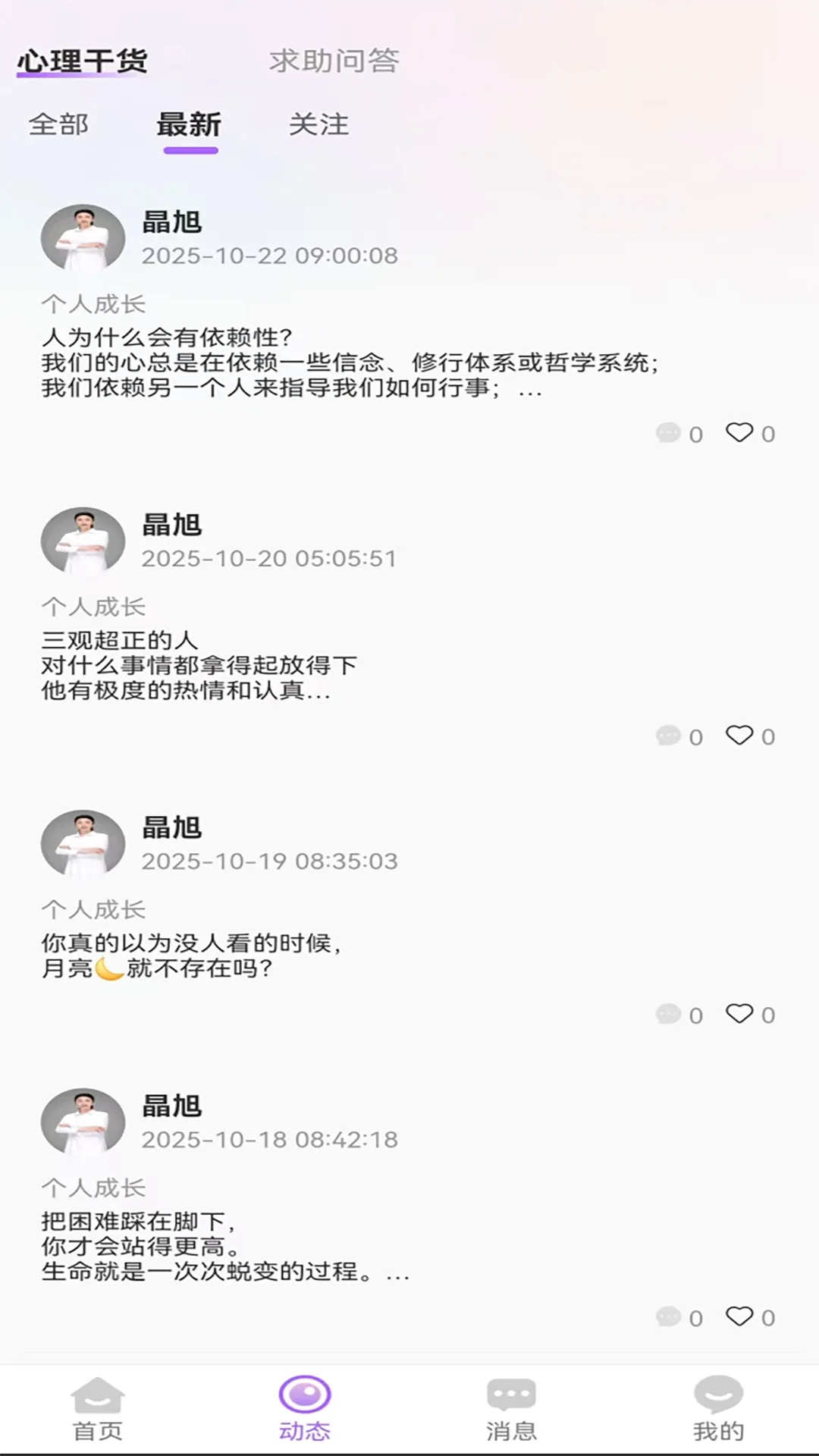Viewport: 819px width, 1456px height.
Task: Open the post 三观超正的人
Action: click(199, 665)
